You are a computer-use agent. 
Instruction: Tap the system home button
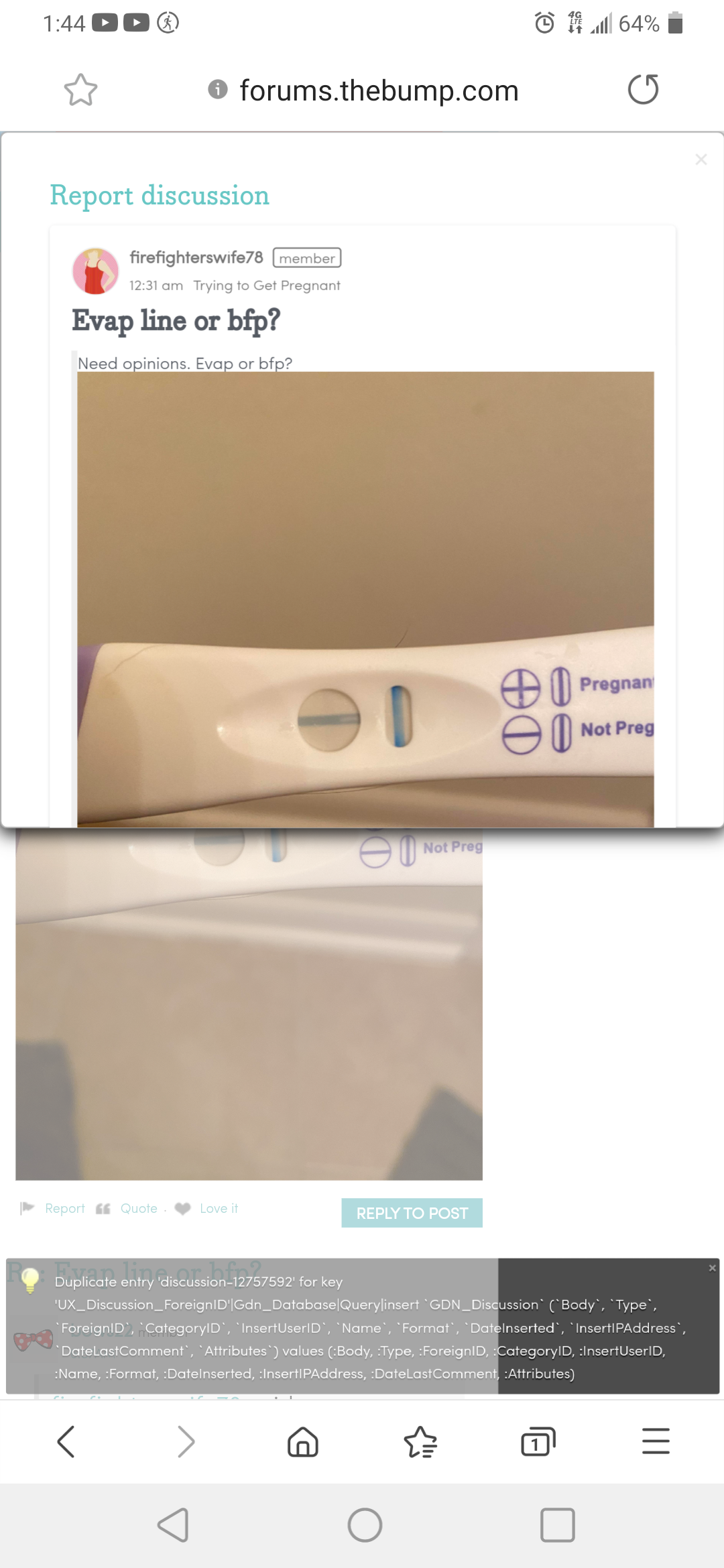click(x=365, y=1525)
